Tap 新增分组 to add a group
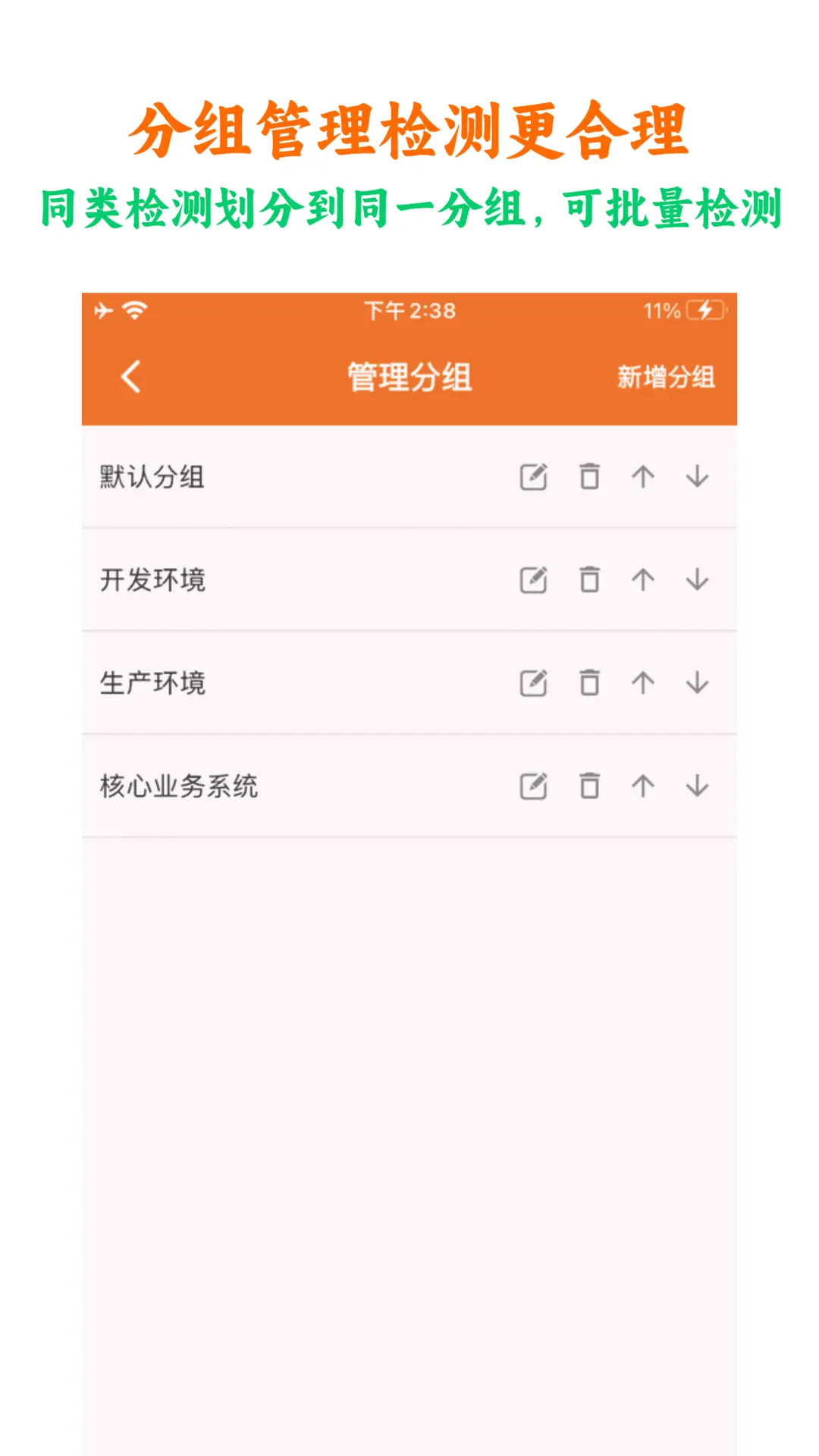This screenshot has height=1456, width=819. (x=666, y=375)
